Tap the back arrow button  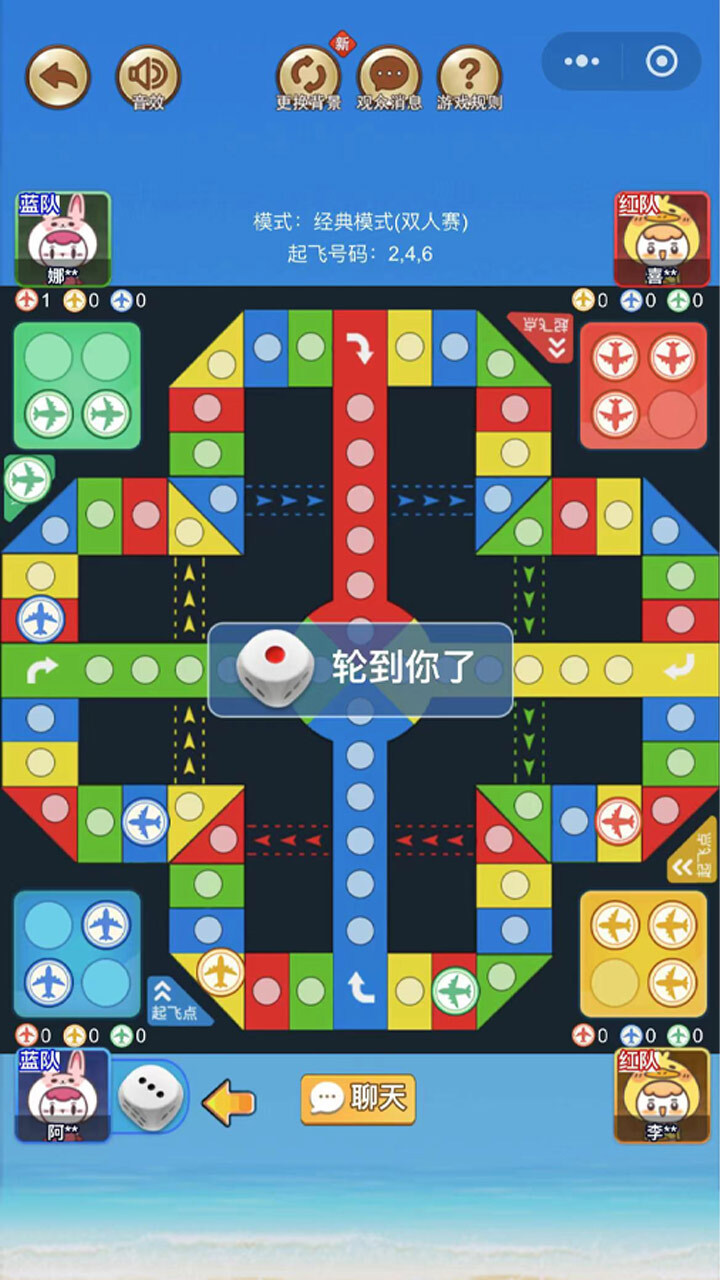[x=58, y=77]
